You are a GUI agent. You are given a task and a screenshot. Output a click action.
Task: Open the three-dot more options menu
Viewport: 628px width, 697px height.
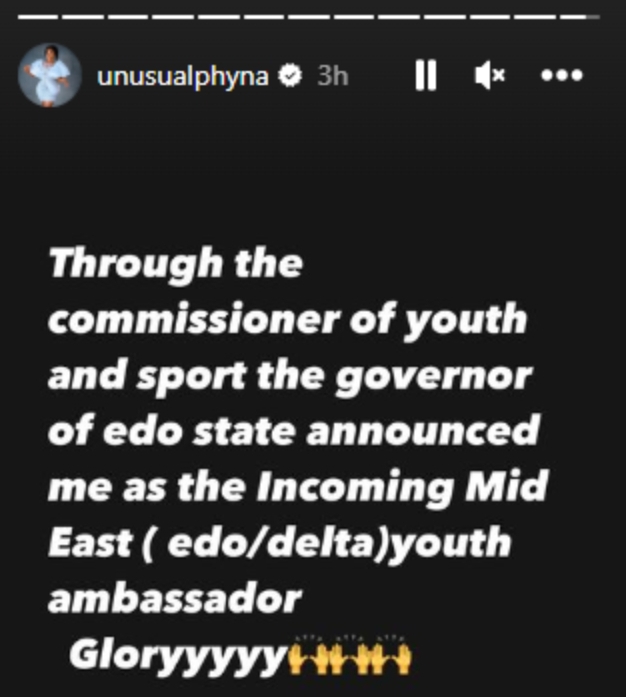[561, 77]
